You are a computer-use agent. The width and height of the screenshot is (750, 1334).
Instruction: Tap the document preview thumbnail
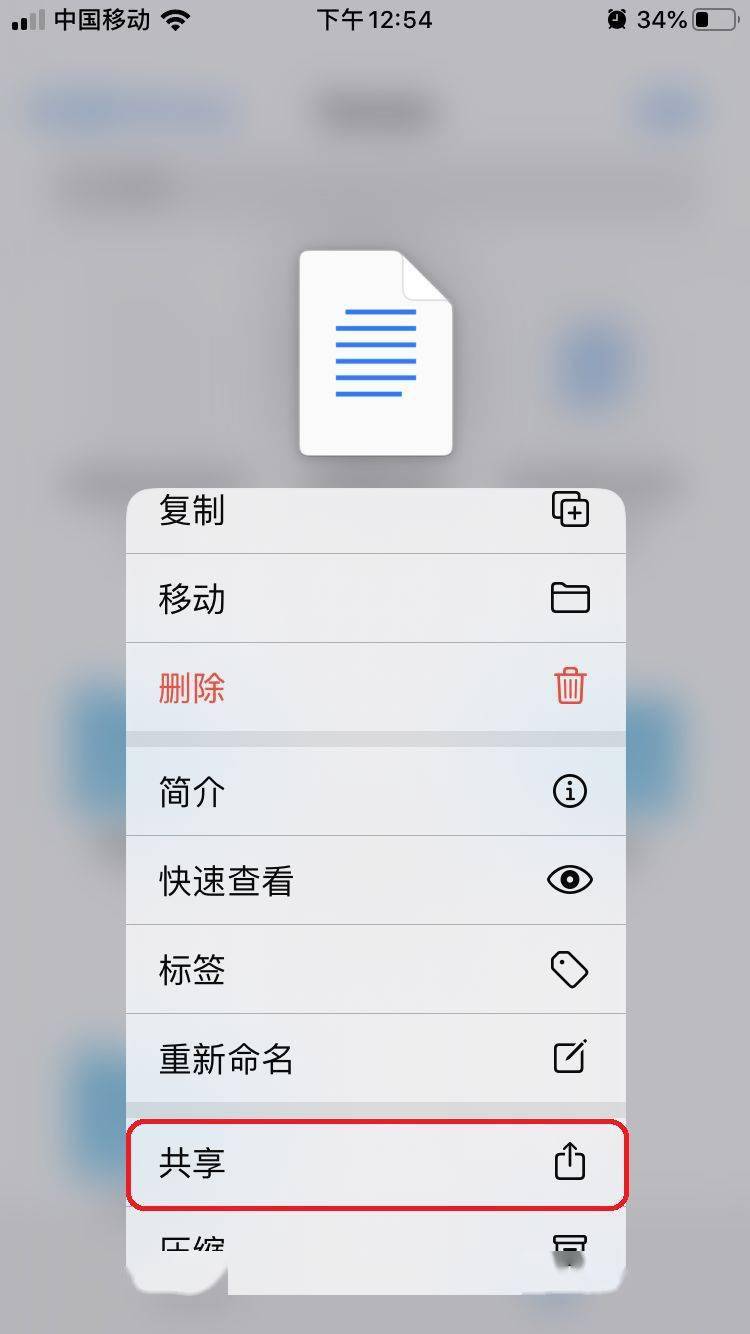376,353
